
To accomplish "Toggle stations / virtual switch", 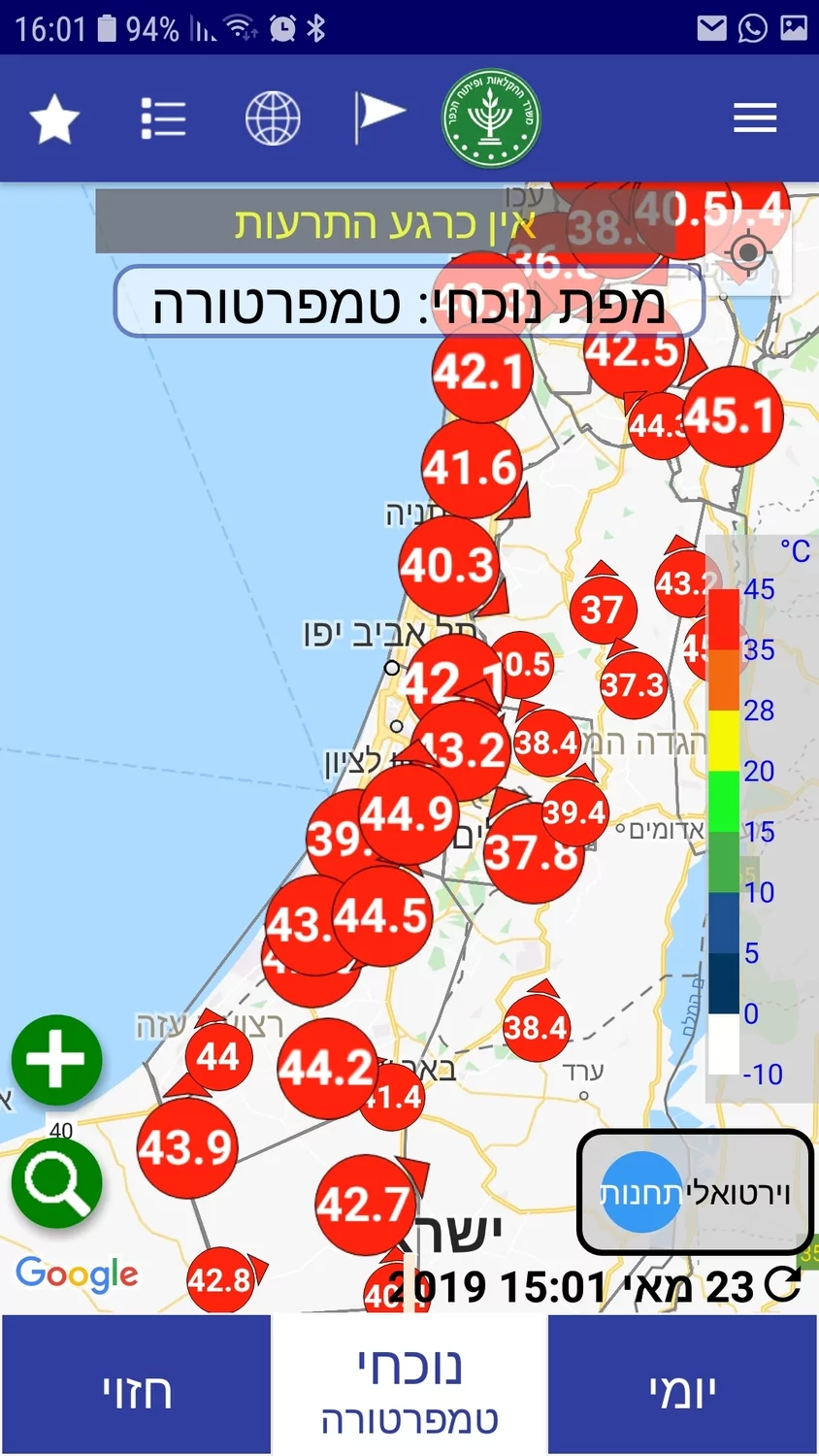I will tap(694, 1193).
